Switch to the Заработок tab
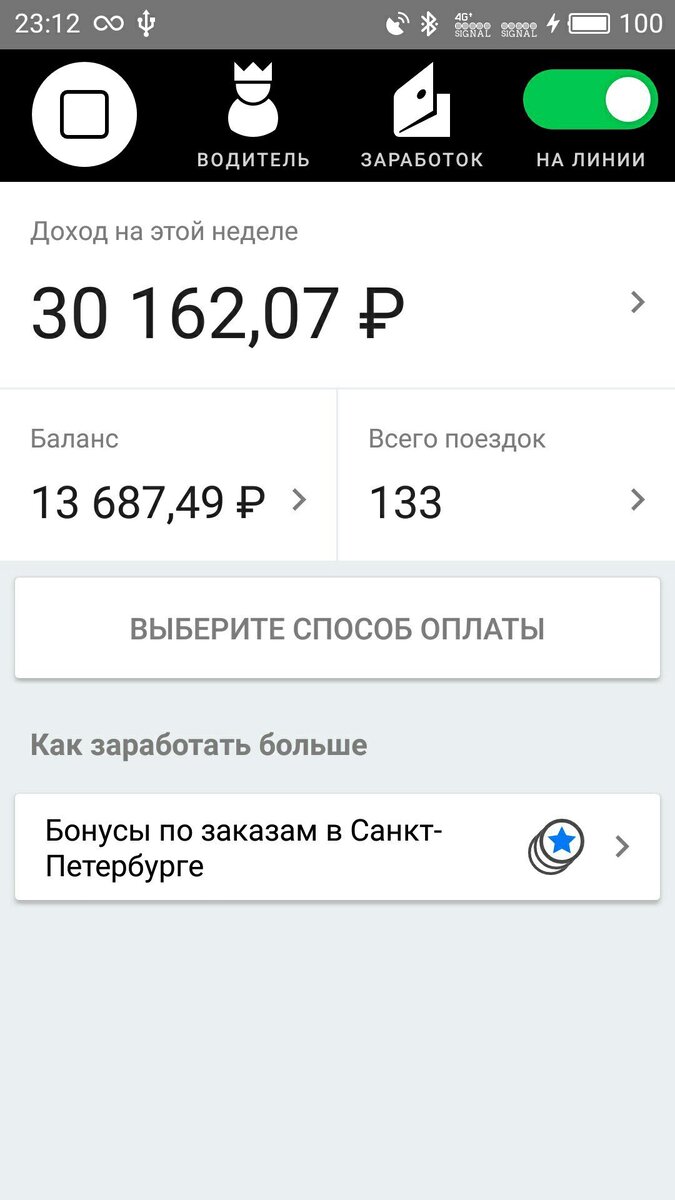Screen dimensions: 675x1200 421,116
